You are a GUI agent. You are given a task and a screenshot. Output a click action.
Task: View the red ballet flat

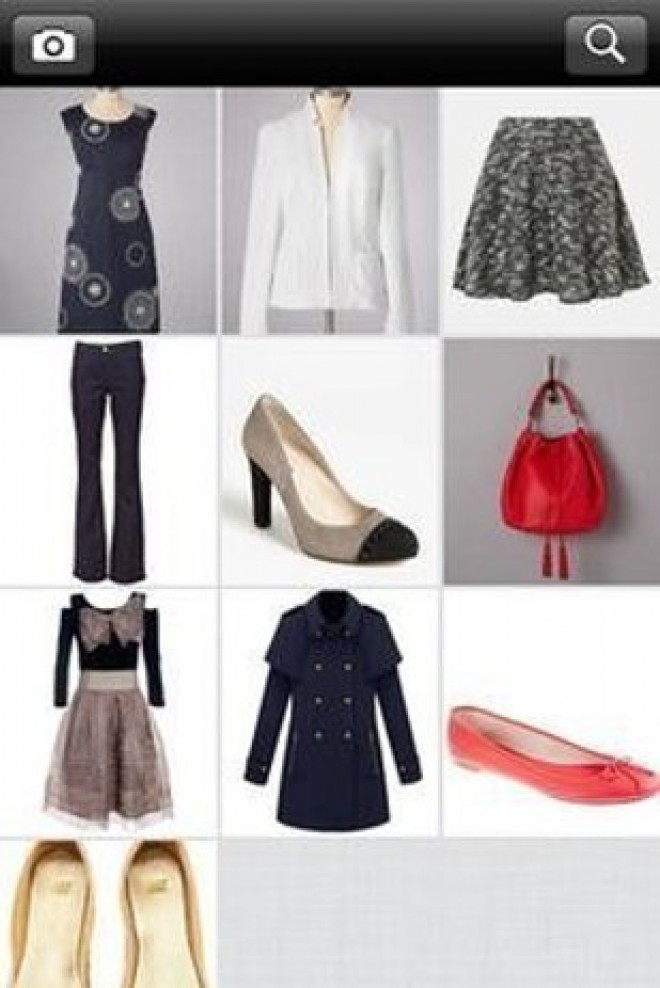551,712
